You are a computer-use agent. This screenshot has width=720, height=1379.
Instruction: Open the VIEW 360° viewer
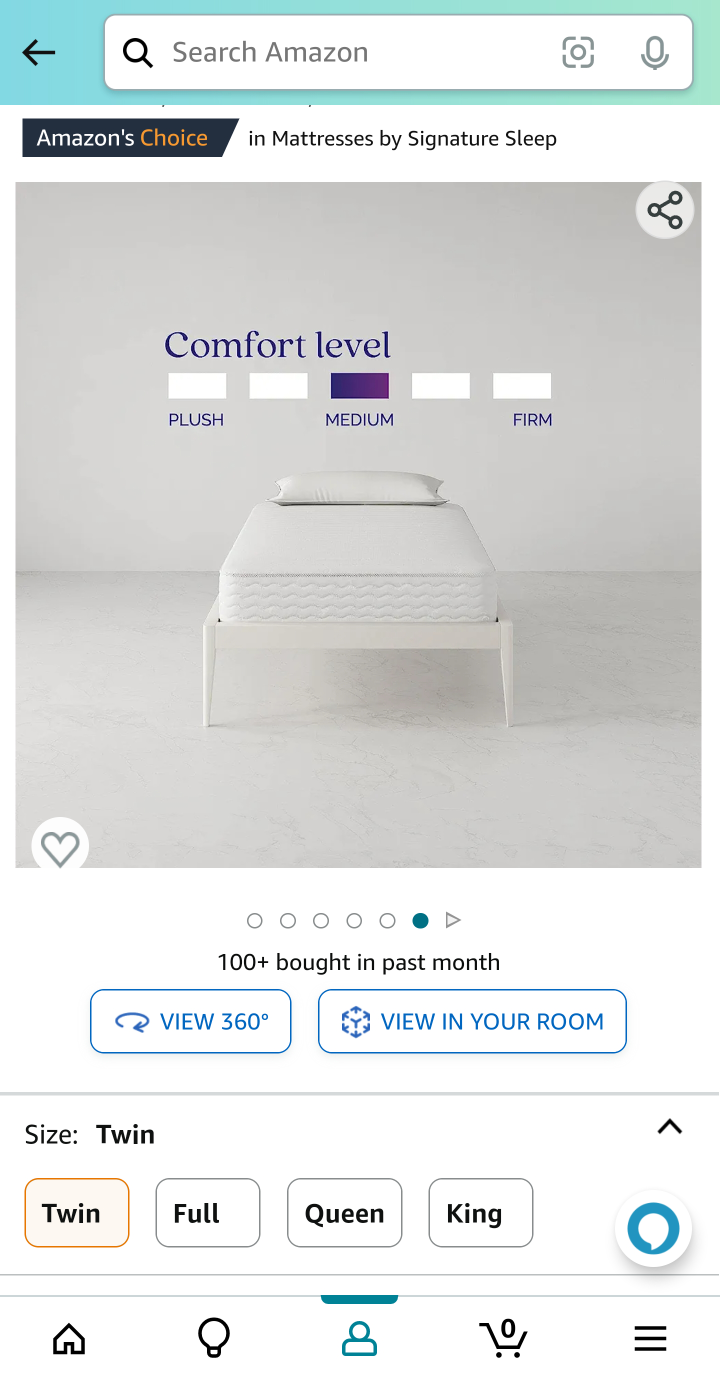click(x=191, y=1021)
